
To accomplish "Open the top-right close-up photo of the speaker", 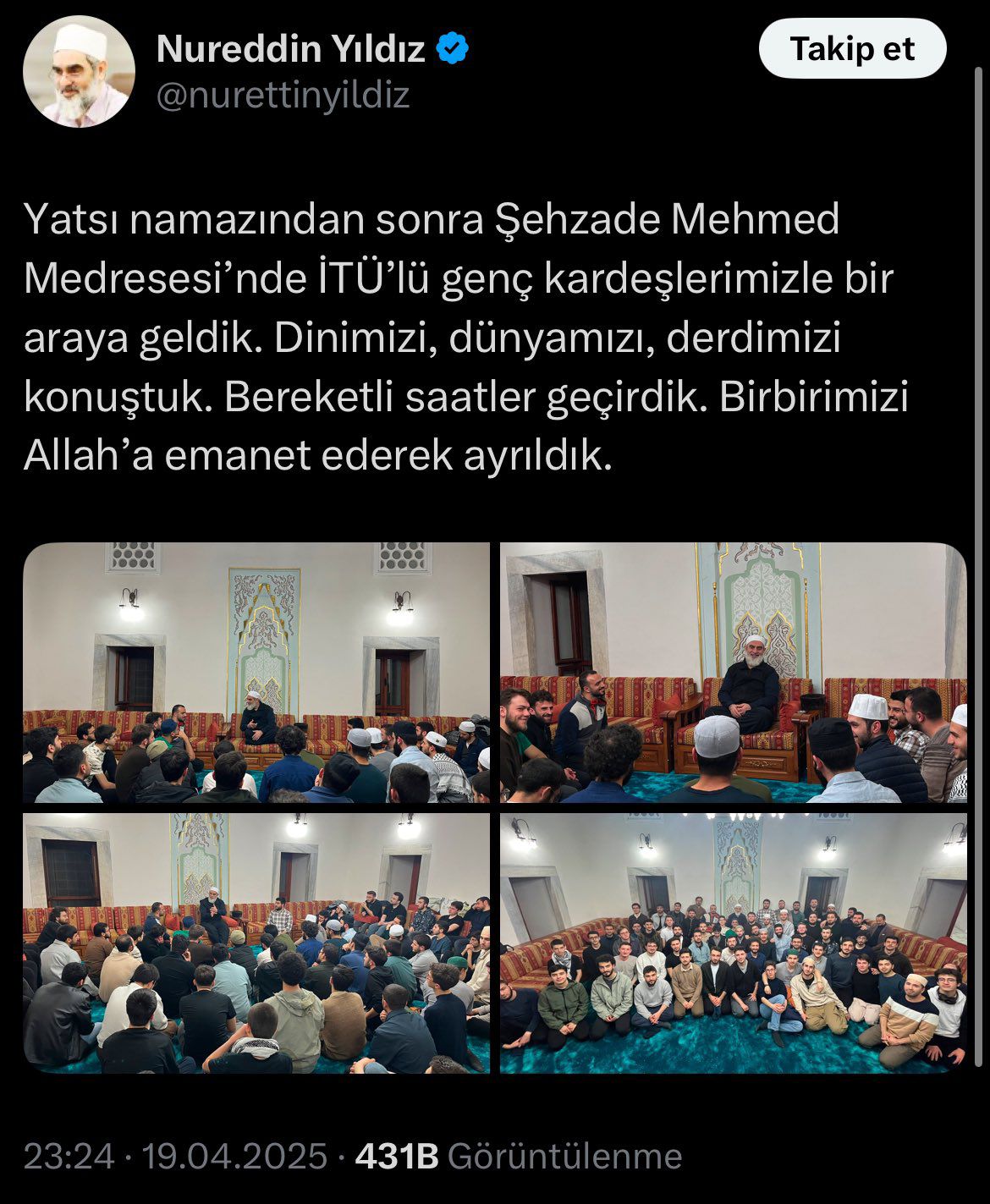I will click(733, 673).
